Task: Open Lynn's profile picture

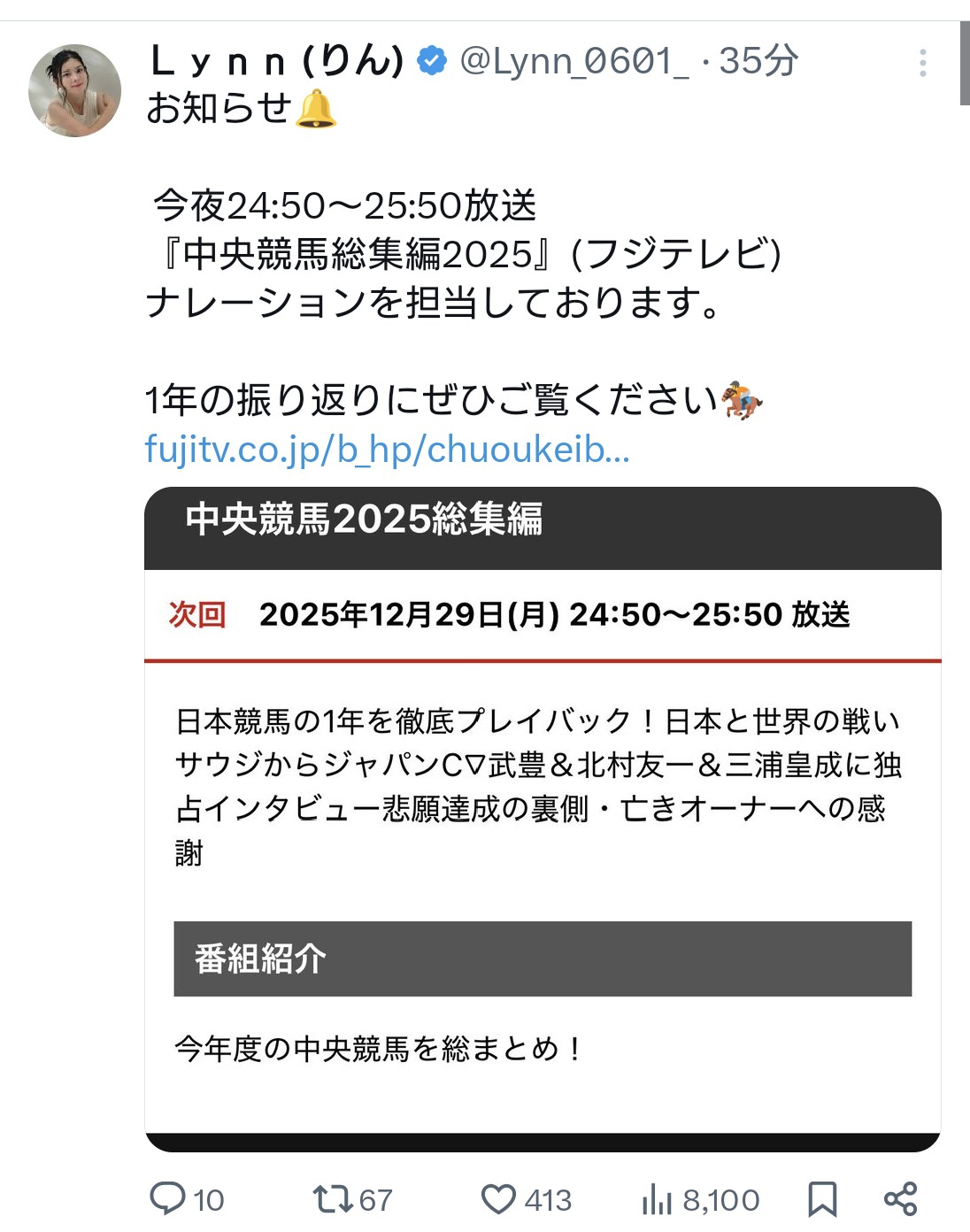Action: coord(74,90)
